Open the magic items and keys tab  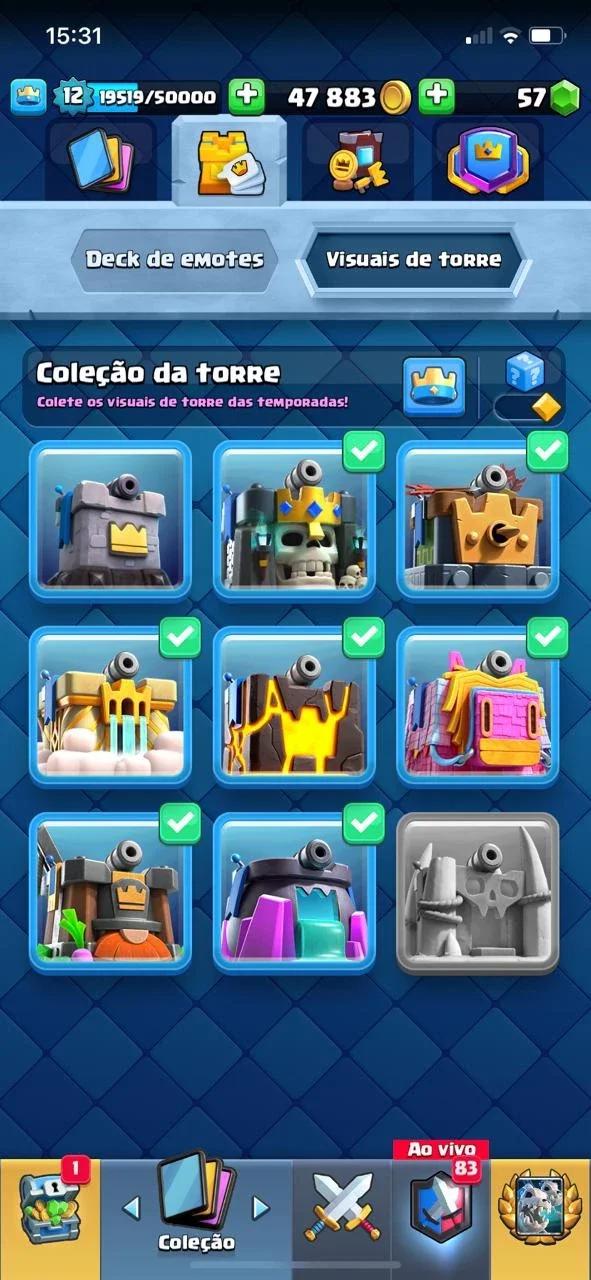tap(358, 161)
